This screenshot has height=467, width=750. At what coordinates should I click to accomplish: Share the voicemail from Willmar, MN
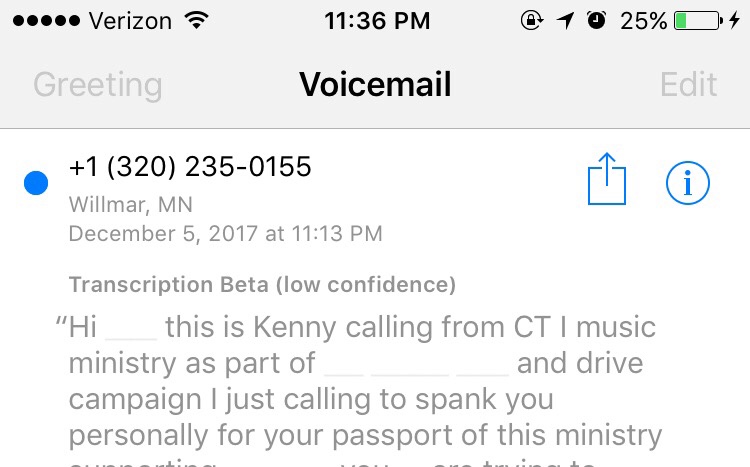point(606,181)
